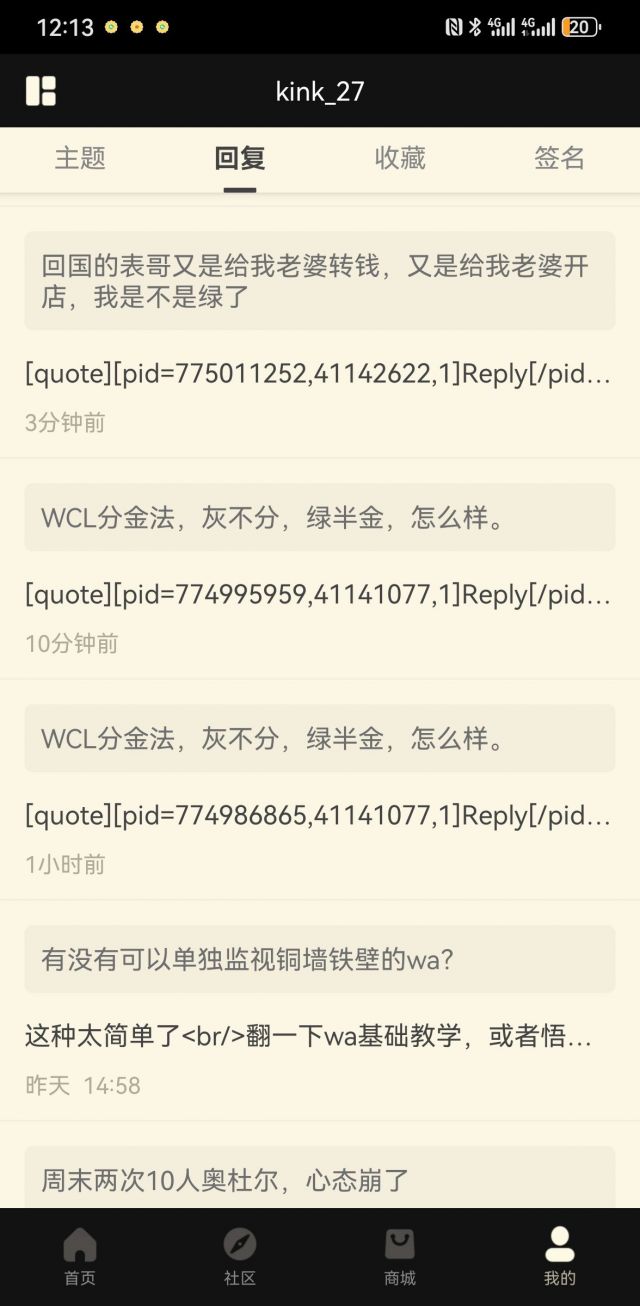This screenshot has height=1306, width=640.
Task: Open the reply about 铜墙铁壁的wa
Action: click(320, 1036)
